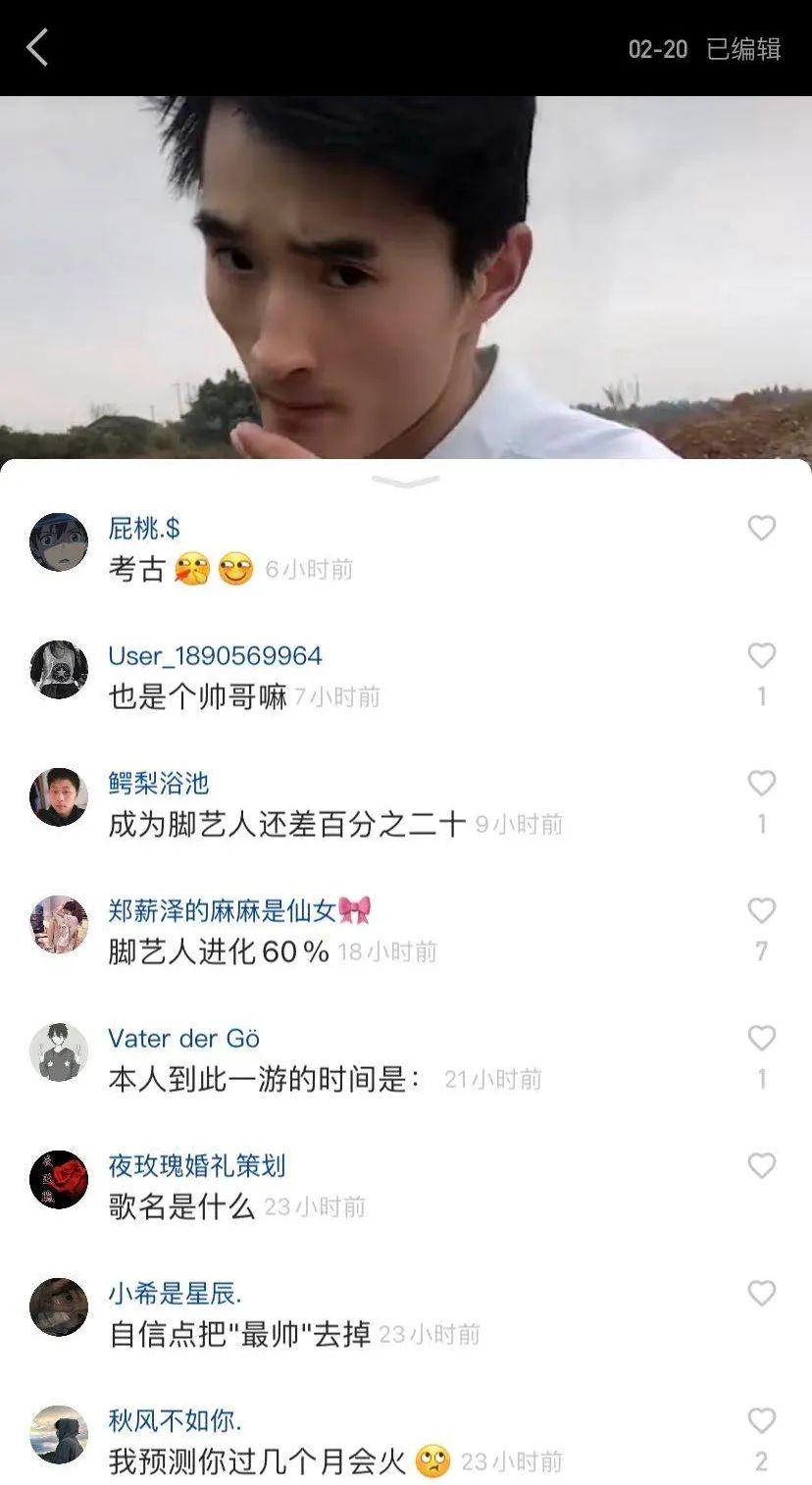Open 屁桃.$'s profile avatar
Viewport: 812px width, 1485px height.
point(59,542)
